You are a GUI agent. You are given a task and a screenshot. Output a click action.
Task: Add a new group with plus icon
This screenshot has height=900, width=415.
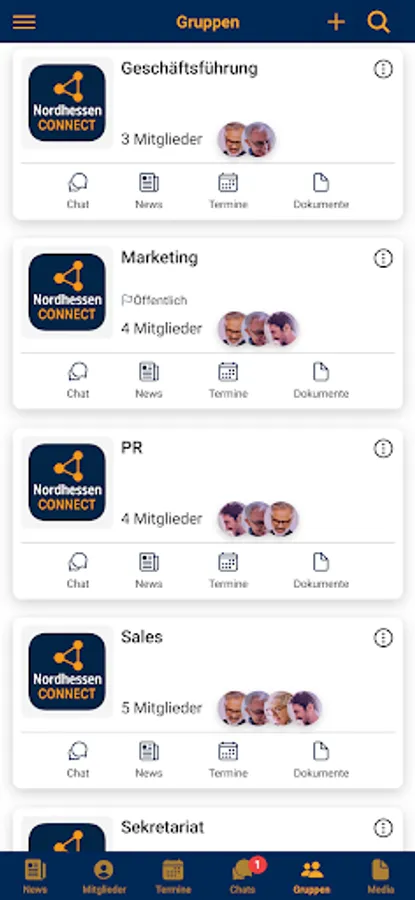pyautogui.click(x=336, y=22)
